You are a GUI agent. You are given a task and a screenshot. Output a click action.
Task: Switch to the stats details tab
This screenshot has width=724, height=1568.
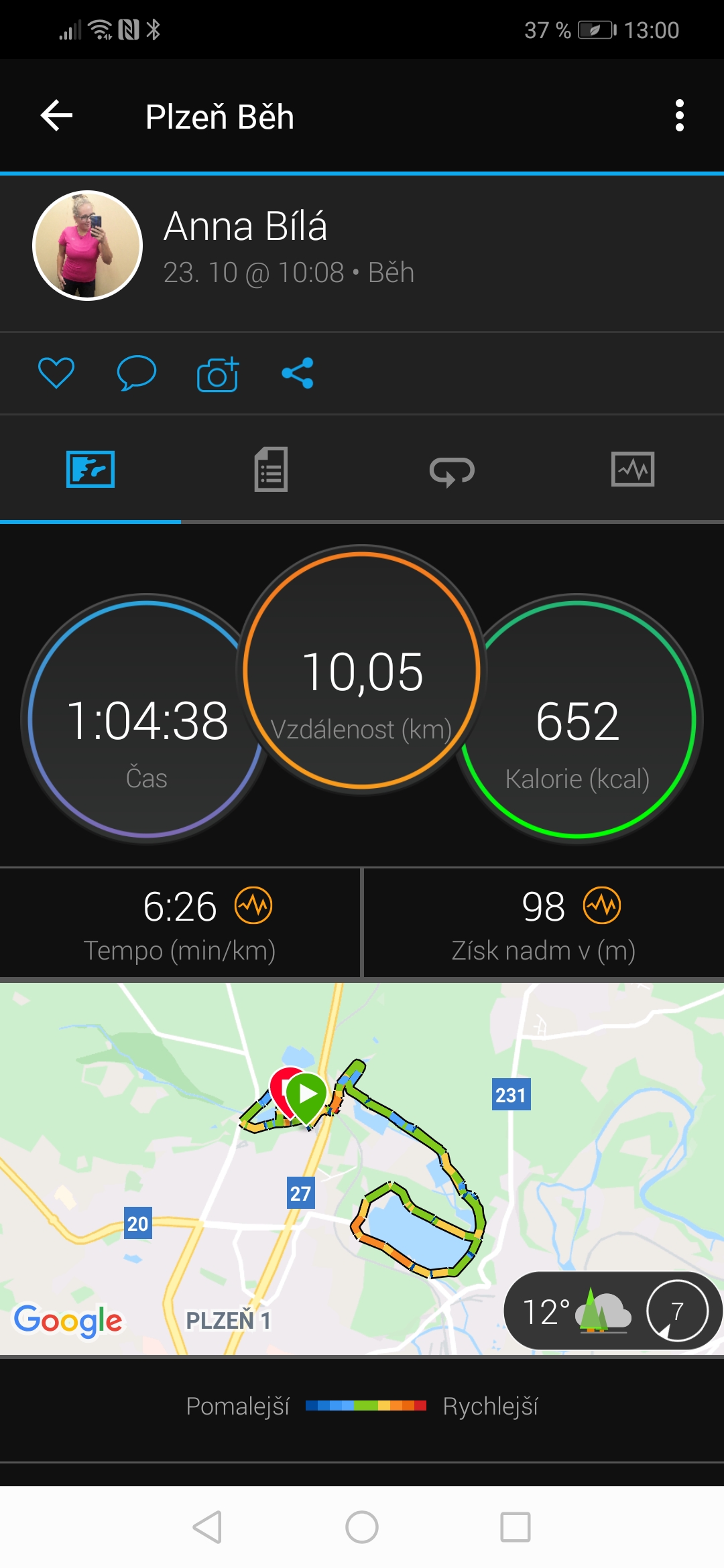coord(271,469)
